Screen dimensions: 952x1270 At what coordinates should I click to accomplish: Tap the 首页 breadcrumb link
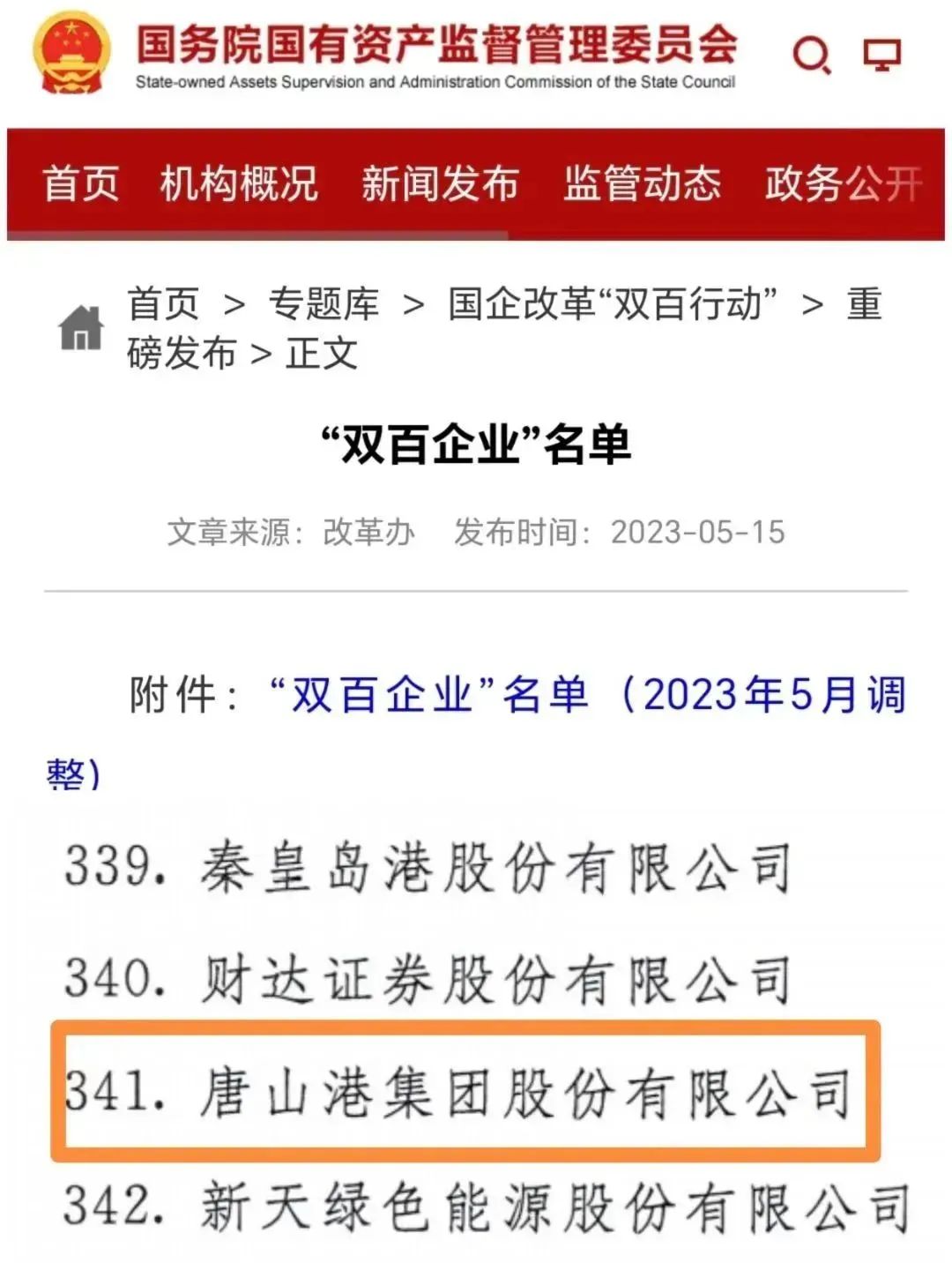point(163,304)
